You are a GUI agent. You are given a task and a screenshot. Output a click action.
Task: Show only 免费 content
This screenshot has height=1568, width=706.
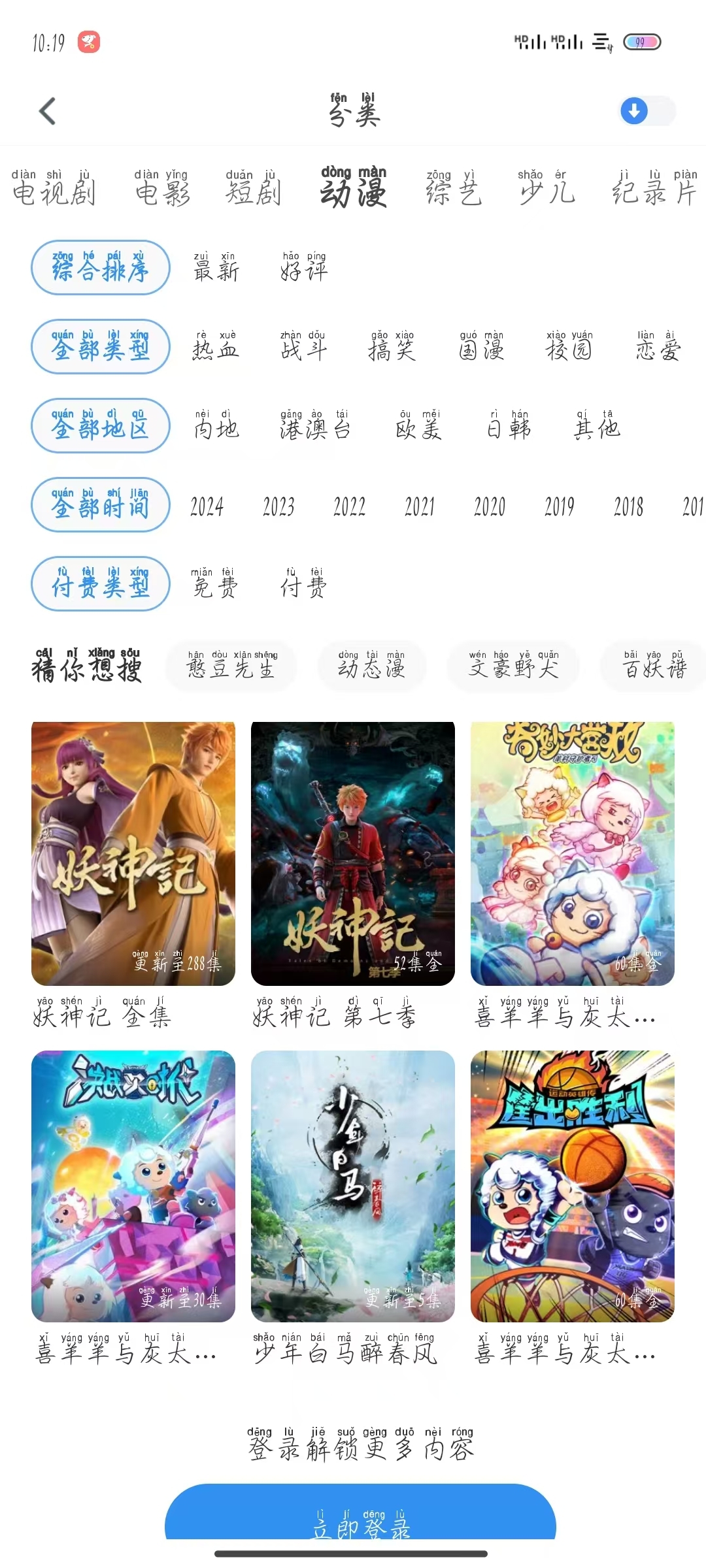tap(215, 583)
